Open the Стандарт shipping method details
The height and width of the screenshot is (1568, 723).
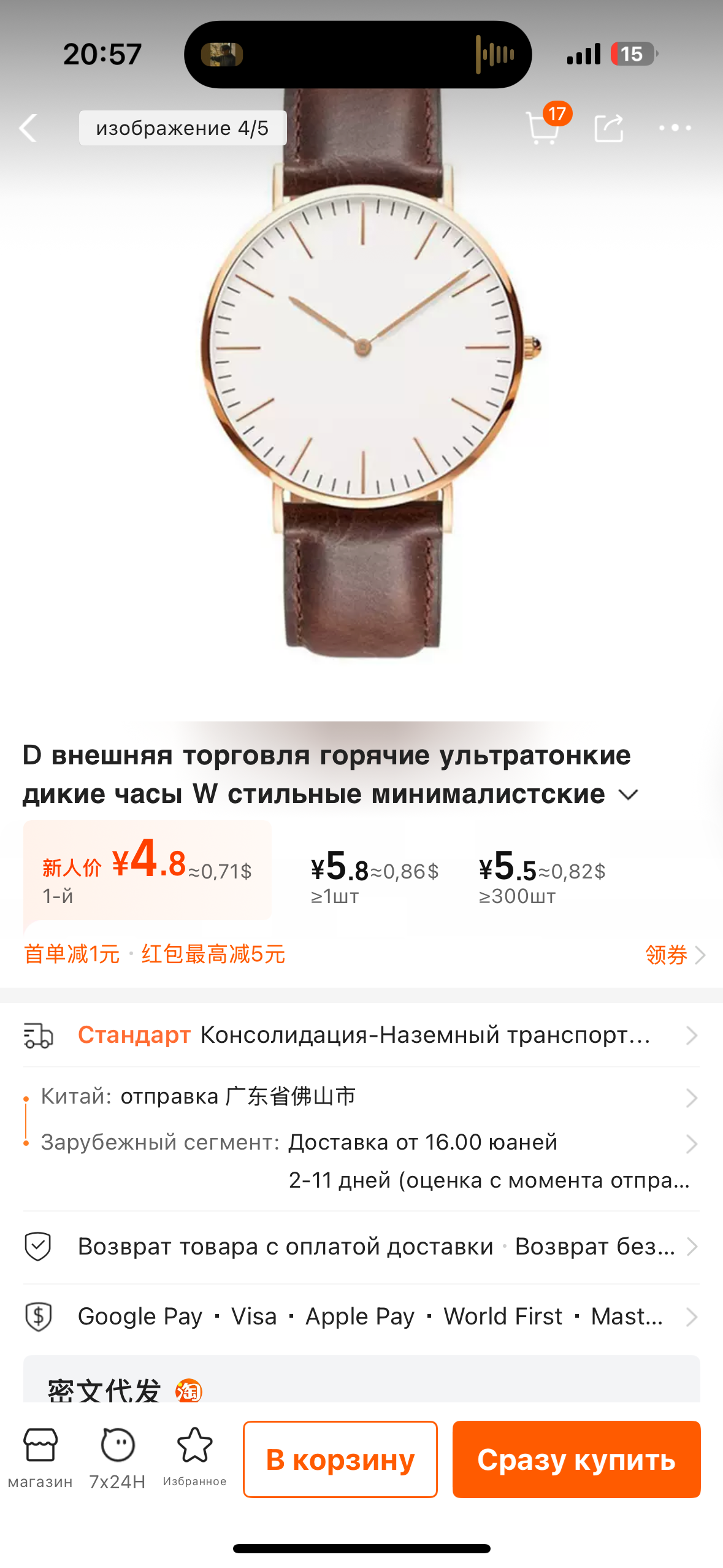pyautogui.click(x=362, y=1036)
